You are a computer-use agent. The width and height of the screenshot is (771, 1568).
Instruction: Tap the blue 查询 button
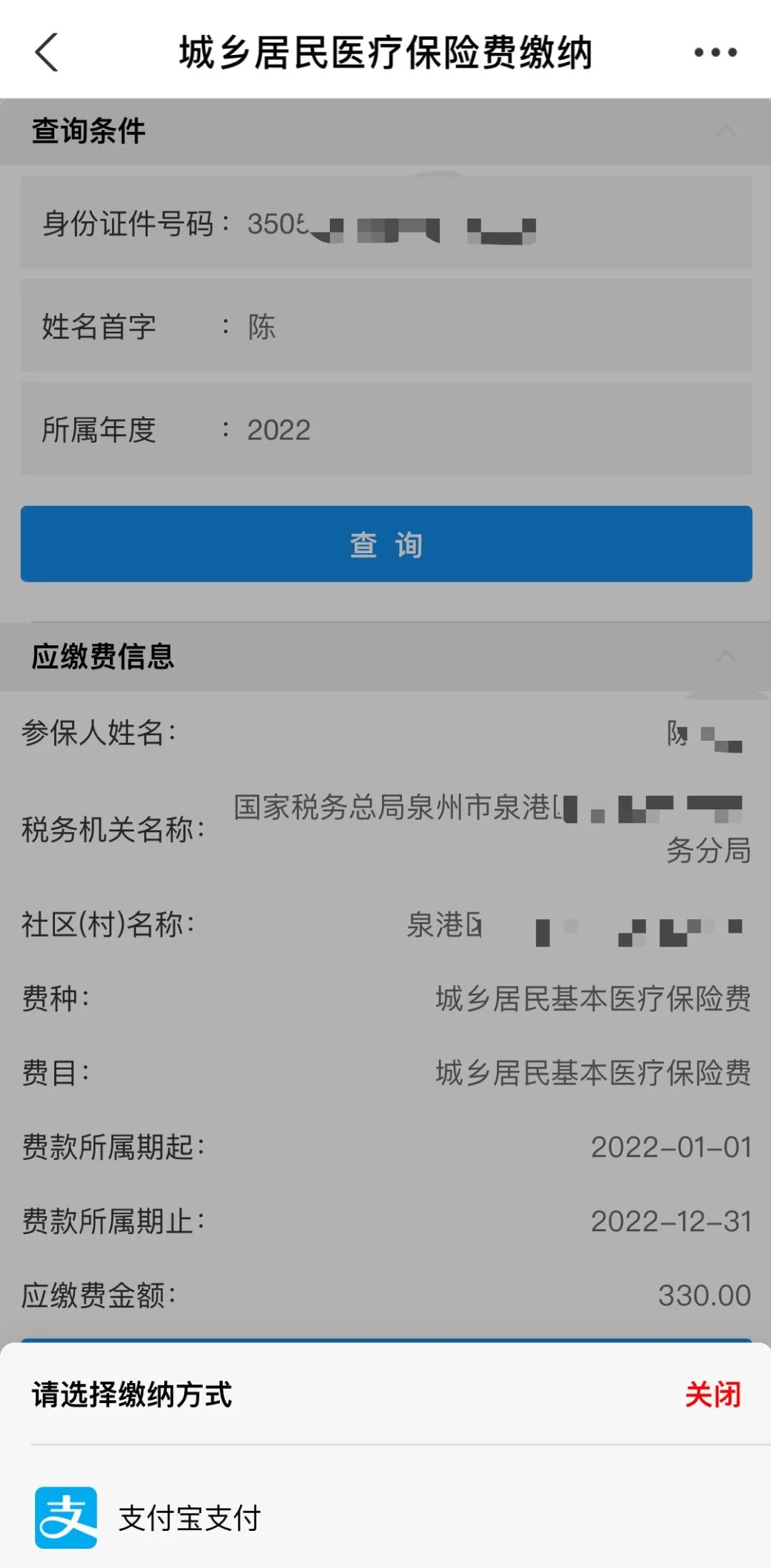pos(386,544)
